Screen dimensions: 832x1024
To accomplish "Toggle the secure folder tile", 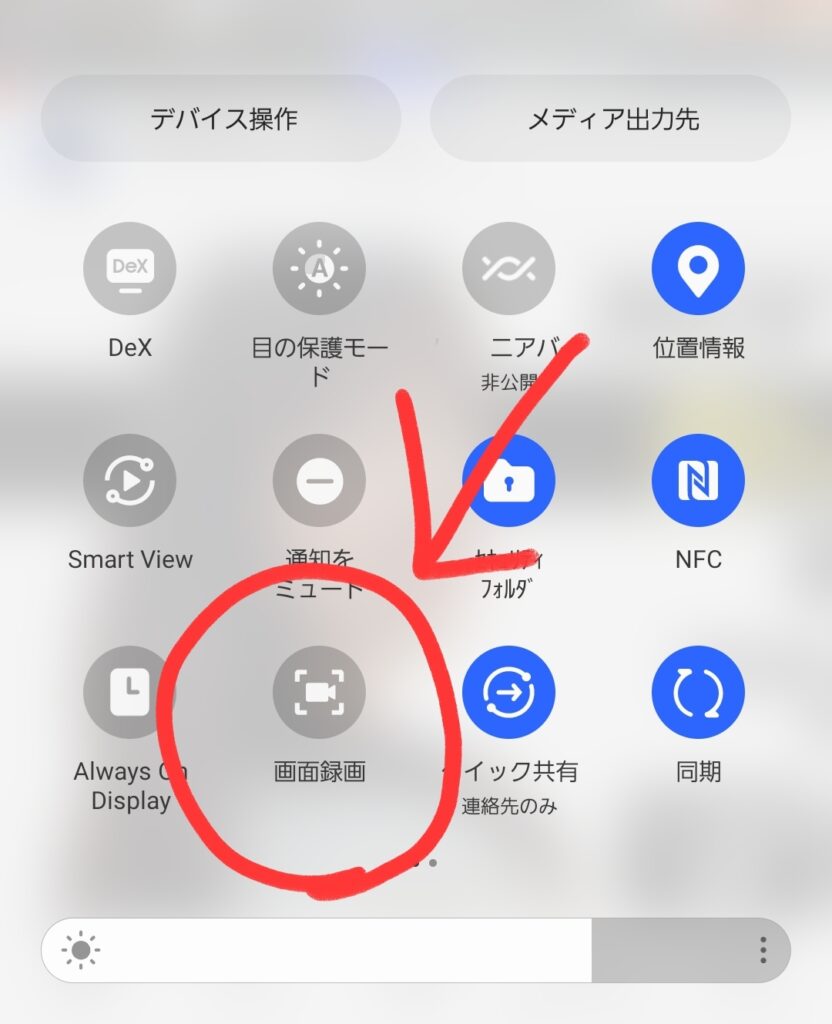I will click(509, 480).
